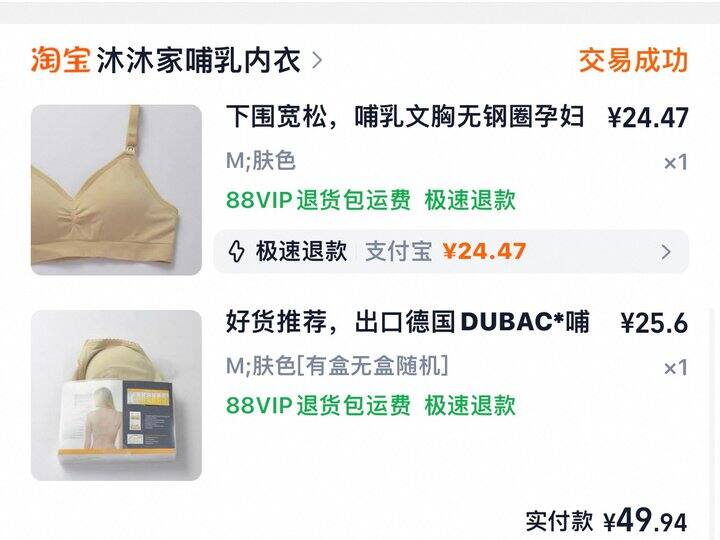
Task: View the 好货推荐 出口德国 DUBAC item details
Action: pos(407,323)
